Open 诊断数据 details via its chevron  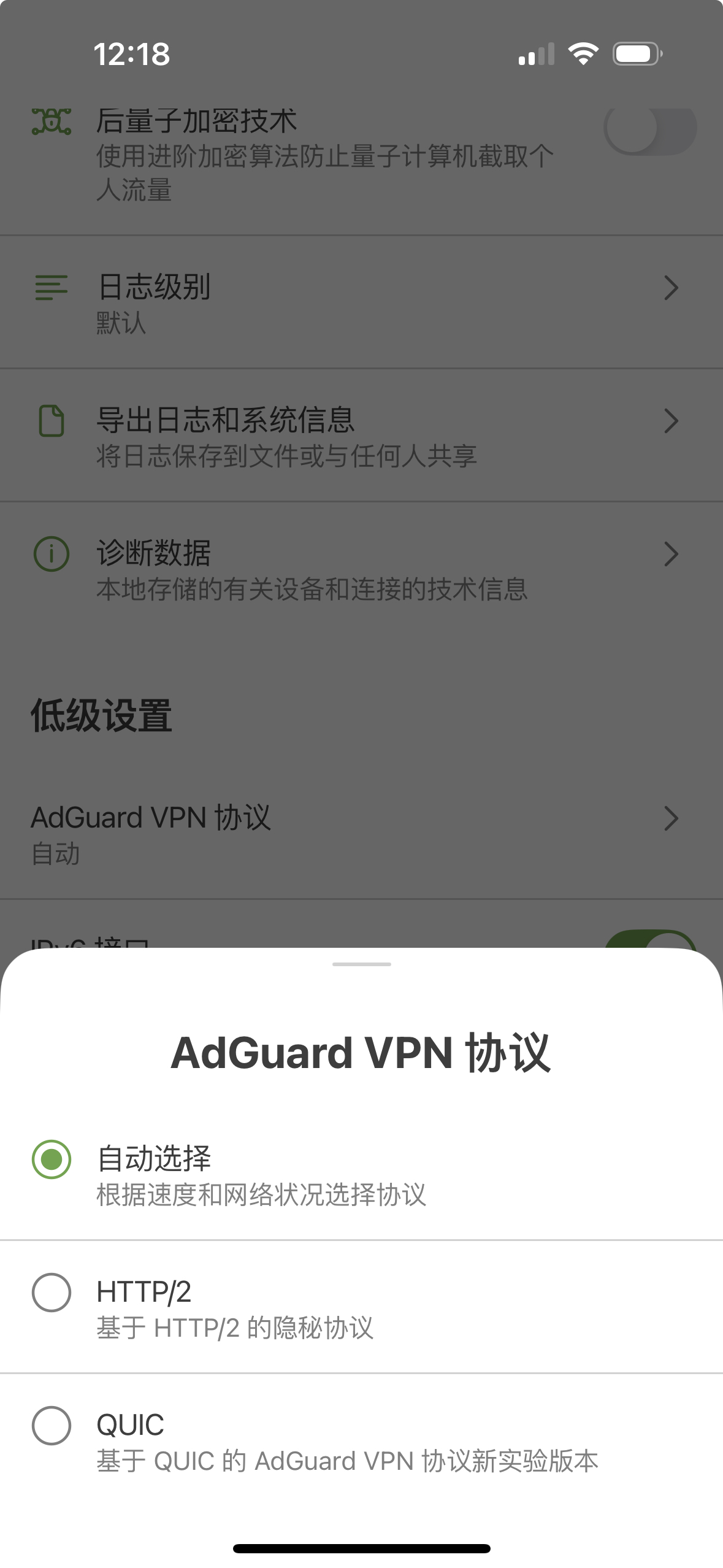click(x=671, y=554)
